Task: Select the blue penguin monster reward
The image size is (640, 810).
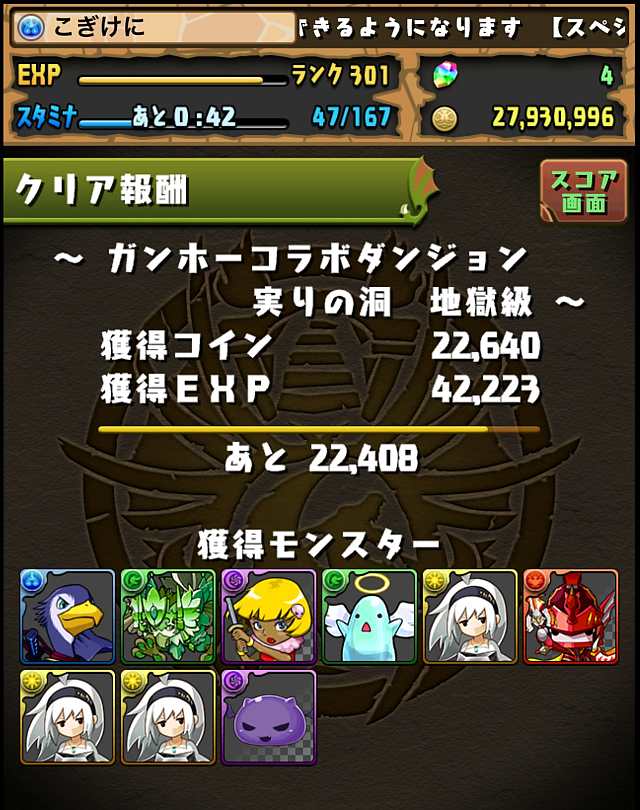Action: [68, 617]
